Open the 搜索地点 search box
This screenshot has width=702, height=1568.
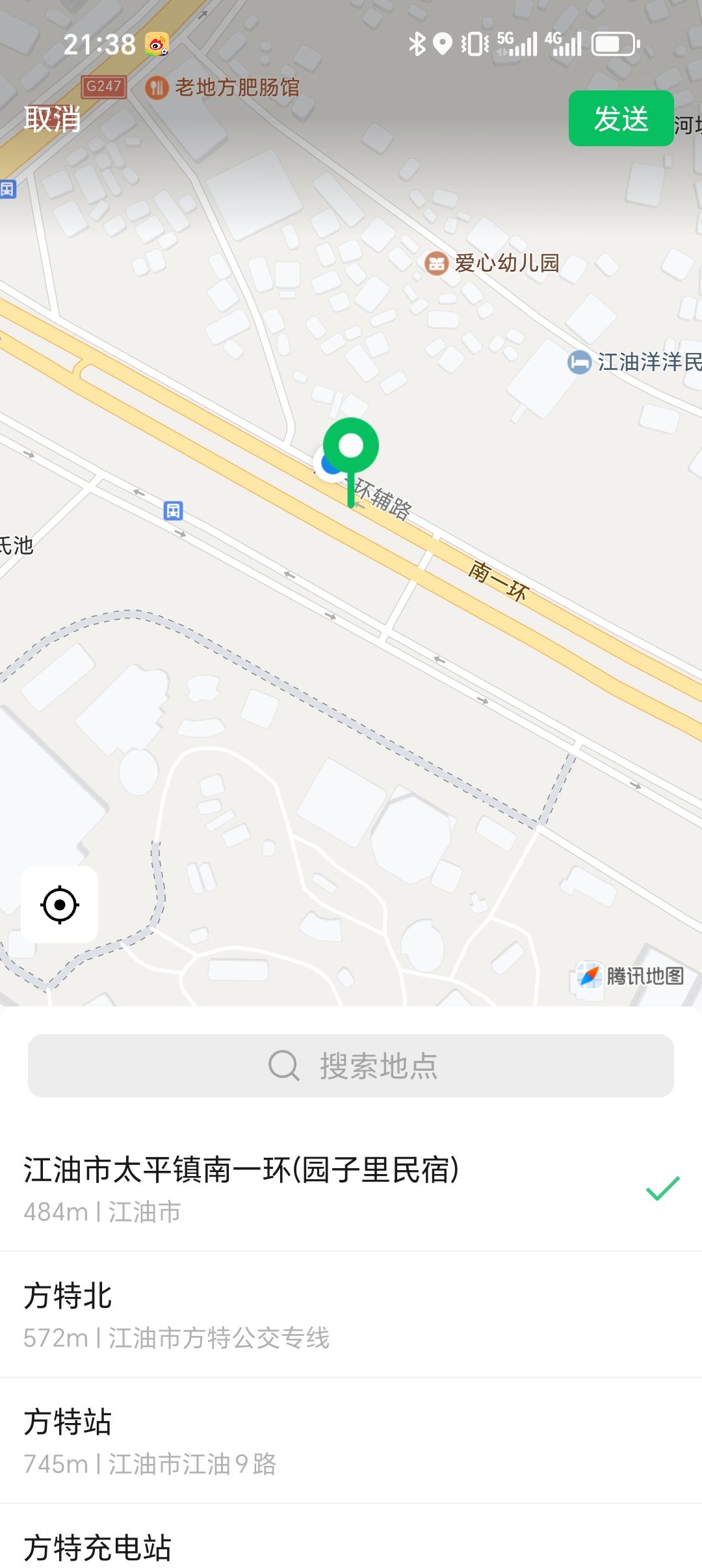click(x=351, y=1065)
